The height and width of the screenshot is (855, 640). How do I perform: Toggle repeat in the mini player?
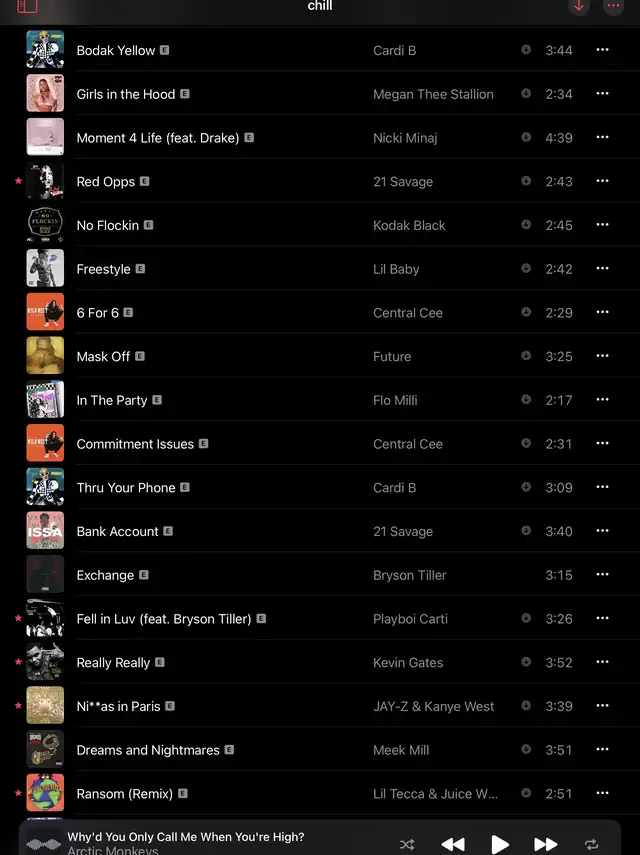(x=592, y=844)
